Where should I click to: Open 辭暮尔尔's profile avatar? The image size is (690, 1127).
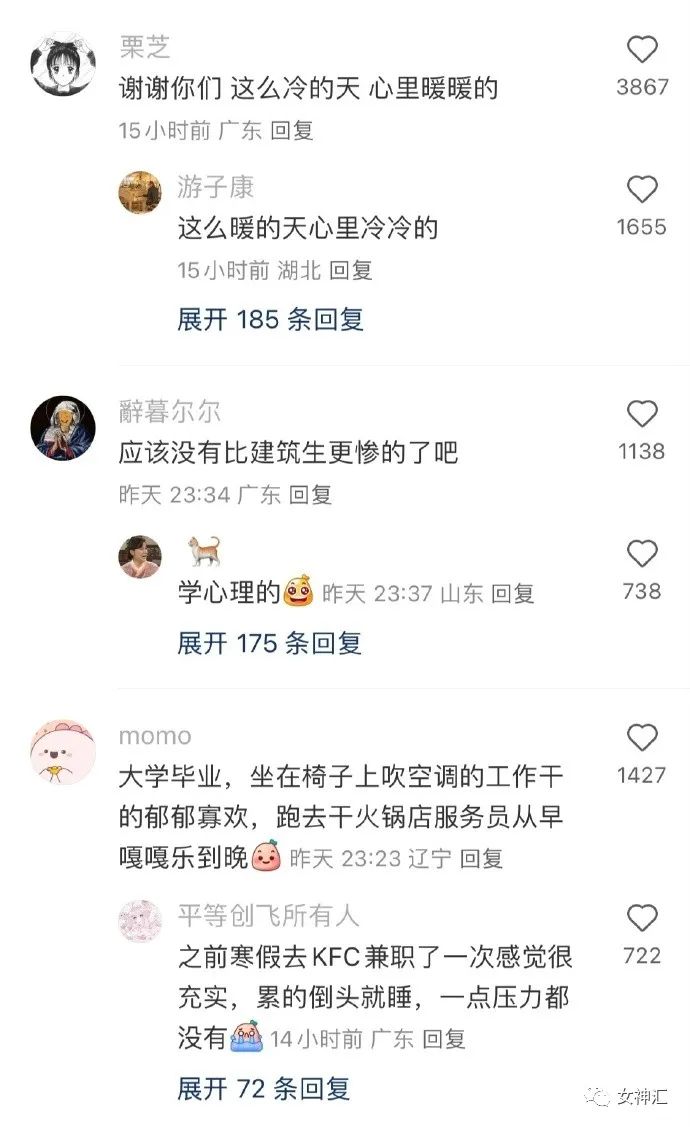[x=63, y=427]
